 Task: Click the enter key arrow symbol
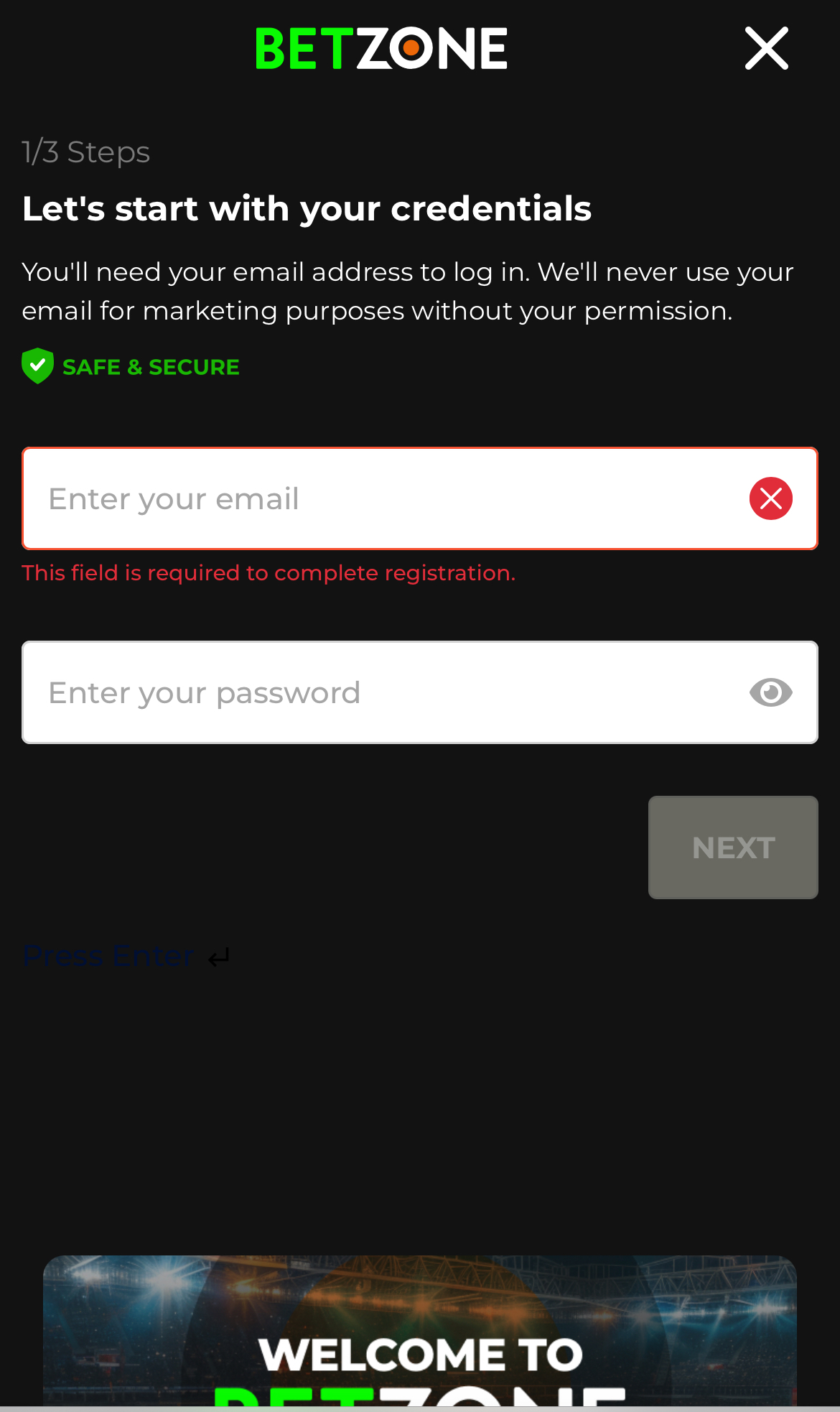(217, 957)
